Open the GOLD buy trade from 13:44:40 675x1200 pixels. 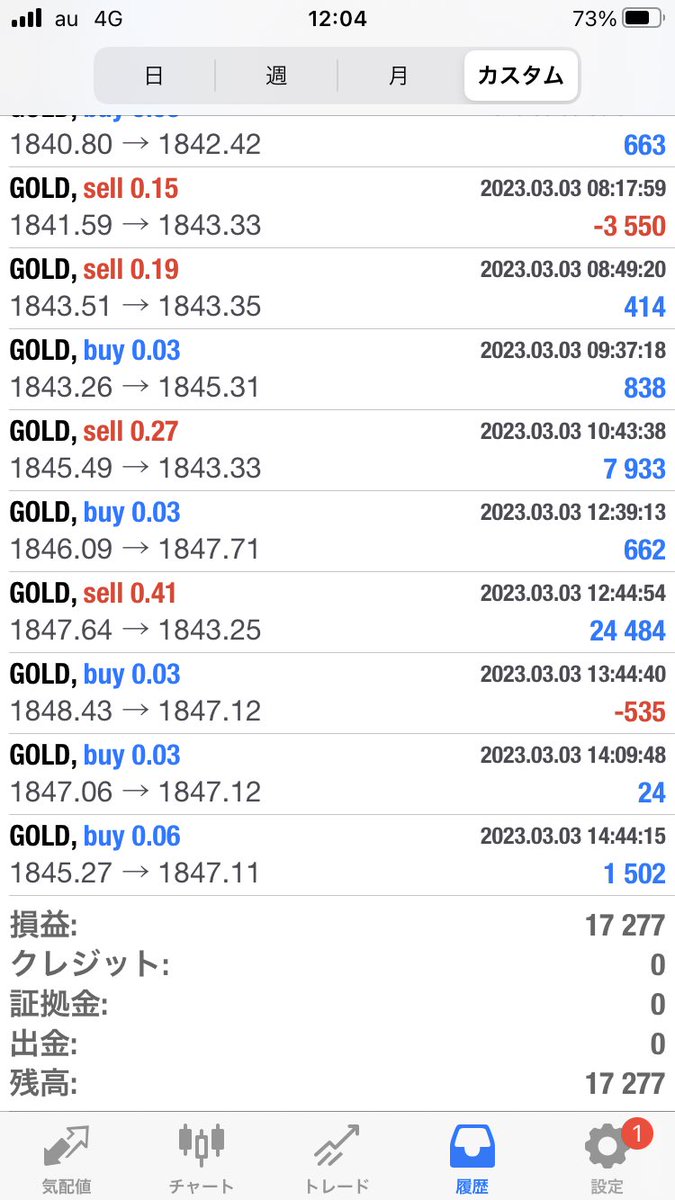[337, 693]
